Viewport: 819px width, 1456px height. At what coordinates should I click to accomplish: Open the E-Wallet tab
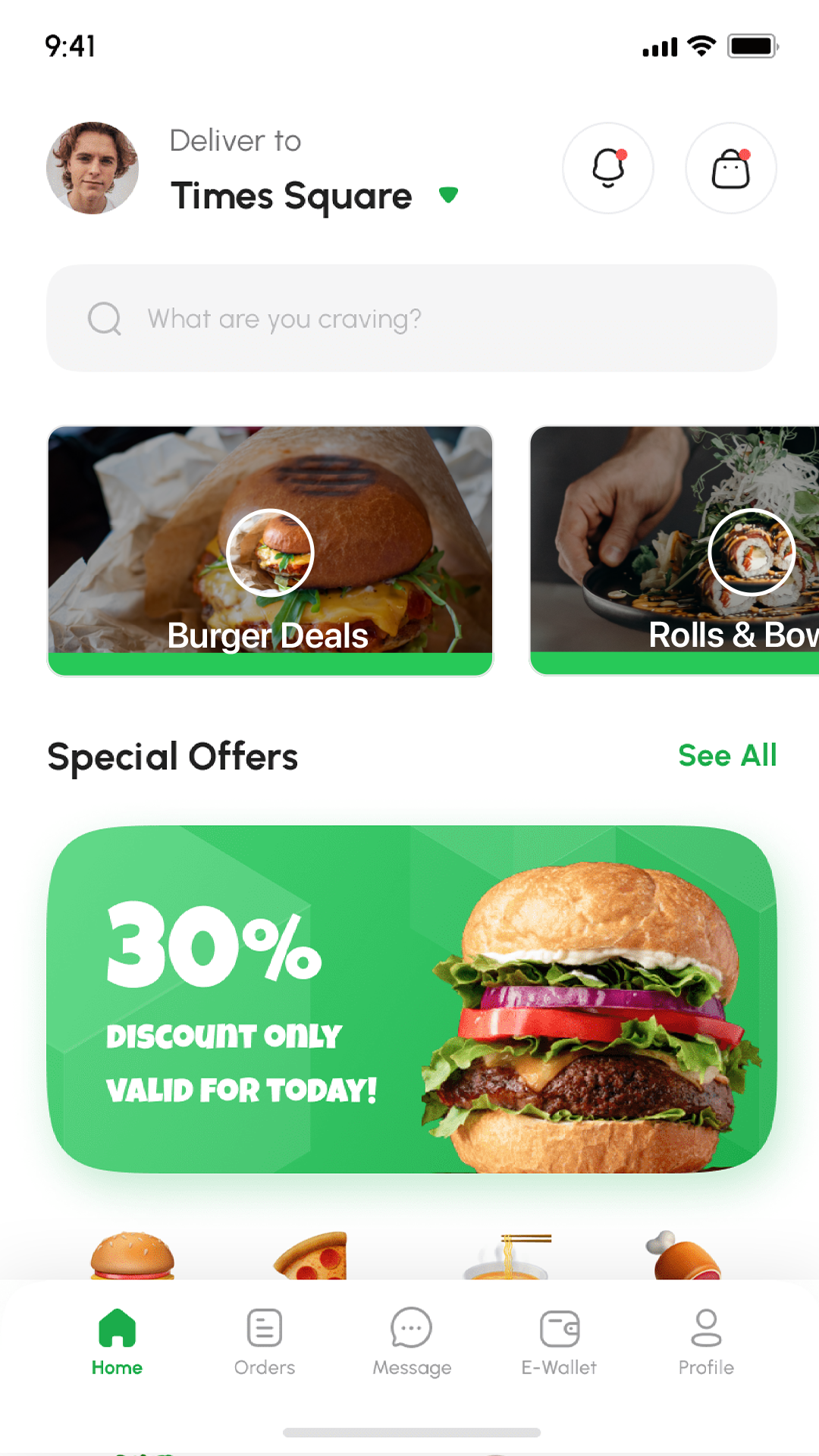(x=559, y=1342)
